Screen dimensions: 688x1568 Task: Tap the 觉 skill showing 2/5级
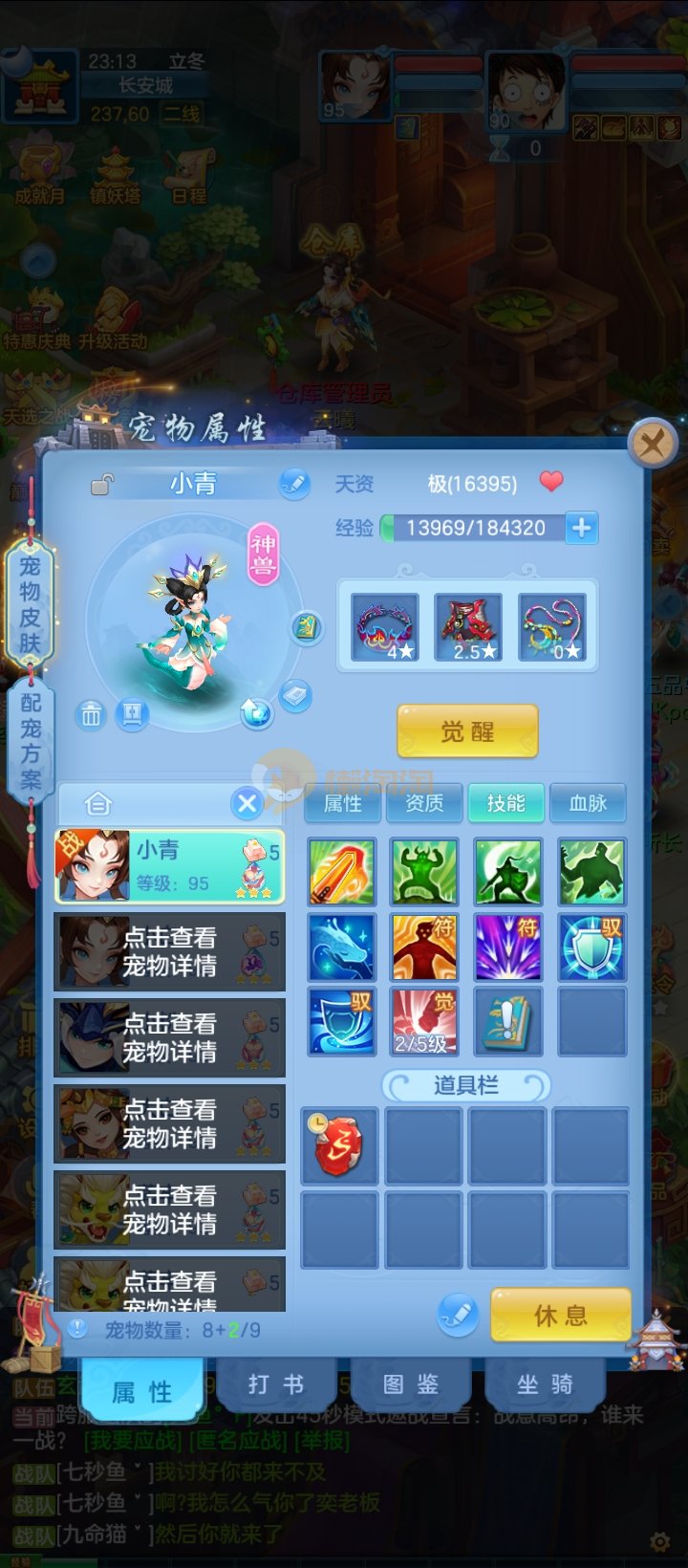(x=424, y=1021)
